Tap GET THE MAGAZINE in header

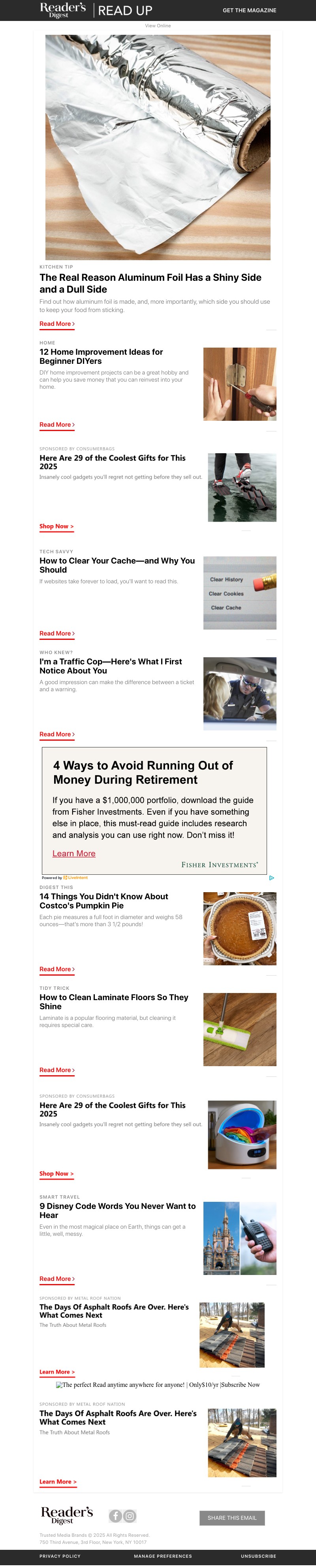pyautogui.click(x=249, y=10)
